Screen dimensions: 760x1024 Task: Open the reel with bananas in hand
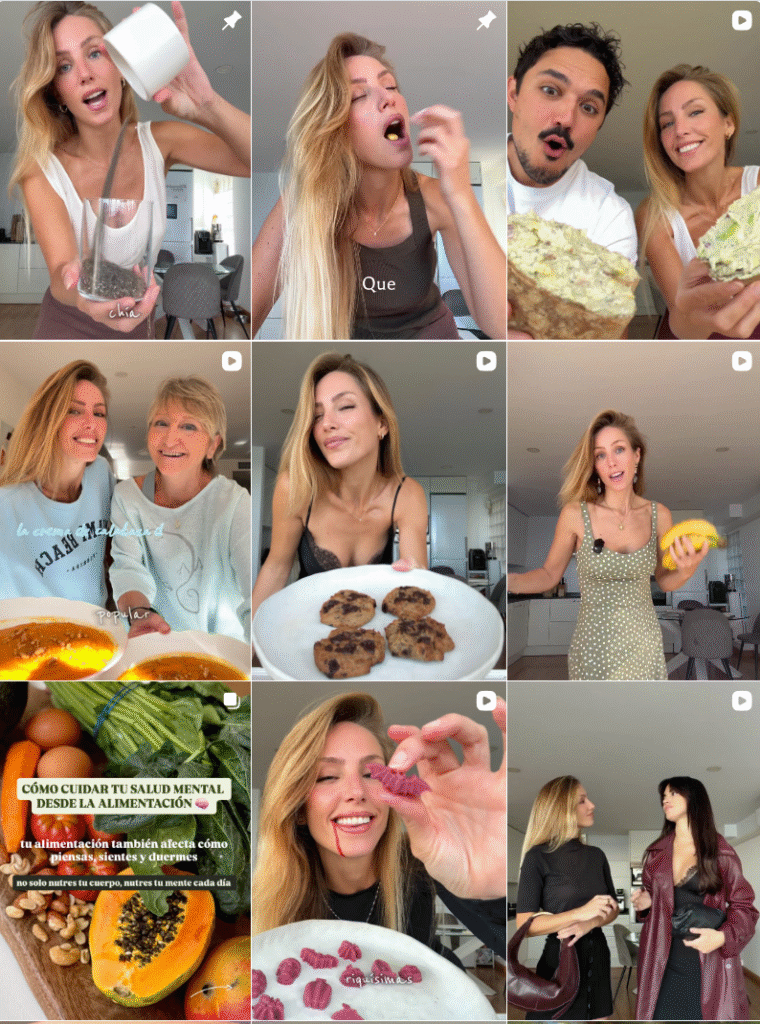pyautogui.click(x=634, y=510)
